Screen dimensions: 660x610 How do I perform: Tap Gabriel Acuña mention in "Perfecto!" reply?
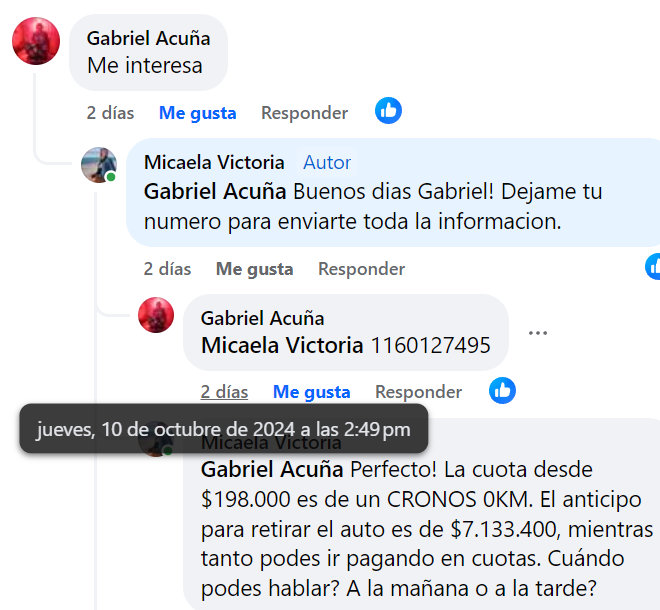pos(274,469)
